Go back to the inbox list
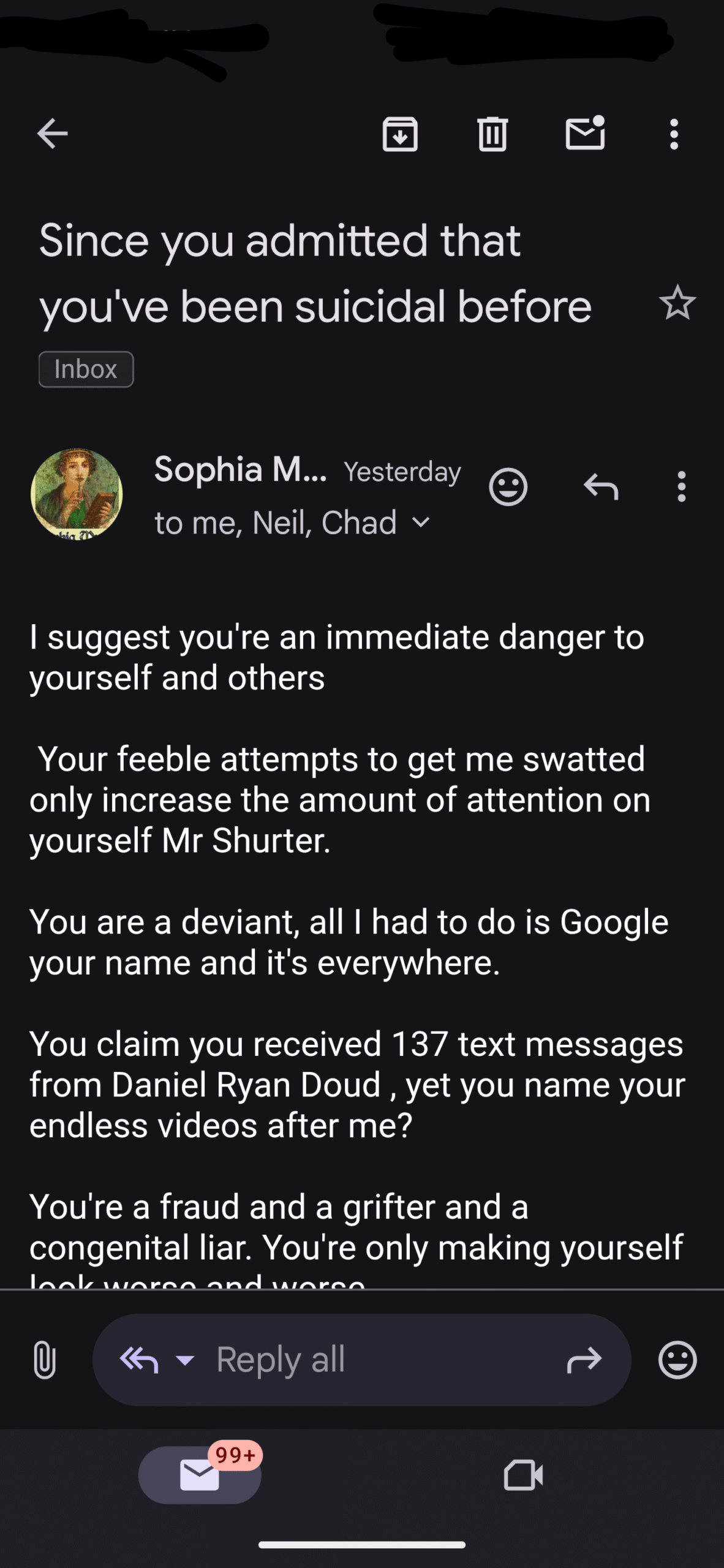The width and height of the screenshot is (724, 1568). (x=52, y=134)
